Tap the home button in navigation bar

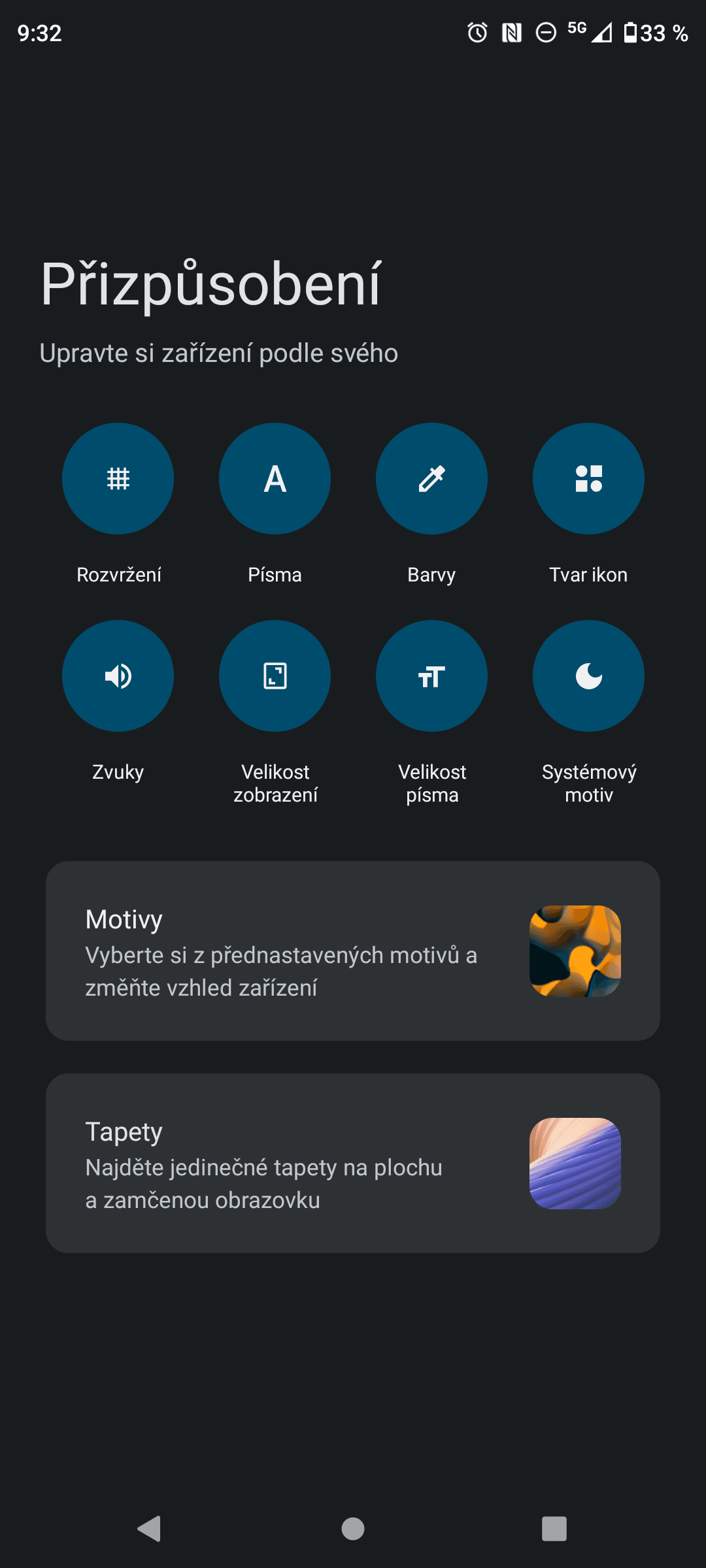click(x=353, y=1528)
